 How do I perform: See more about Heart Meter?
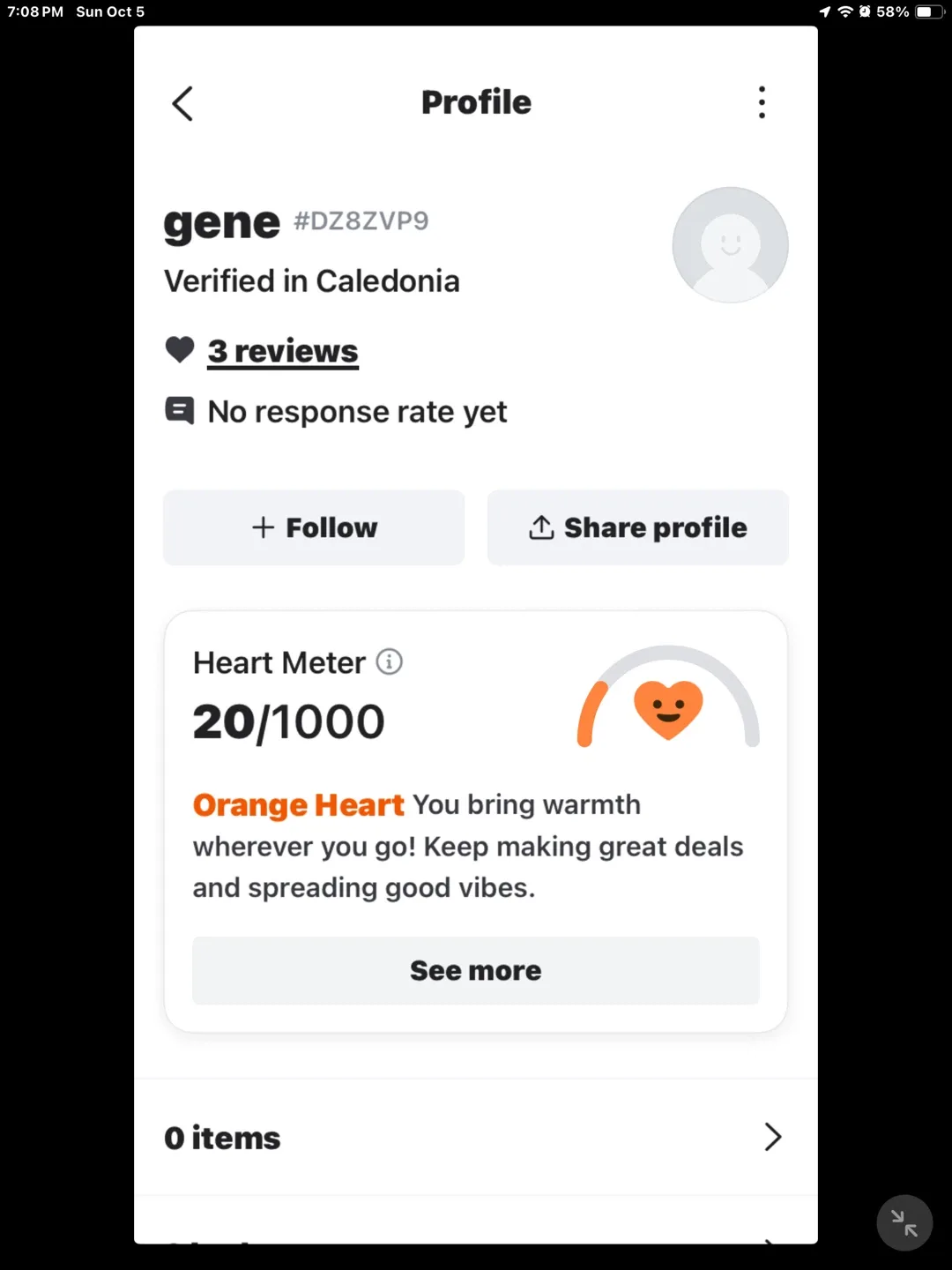click(475, 970)
